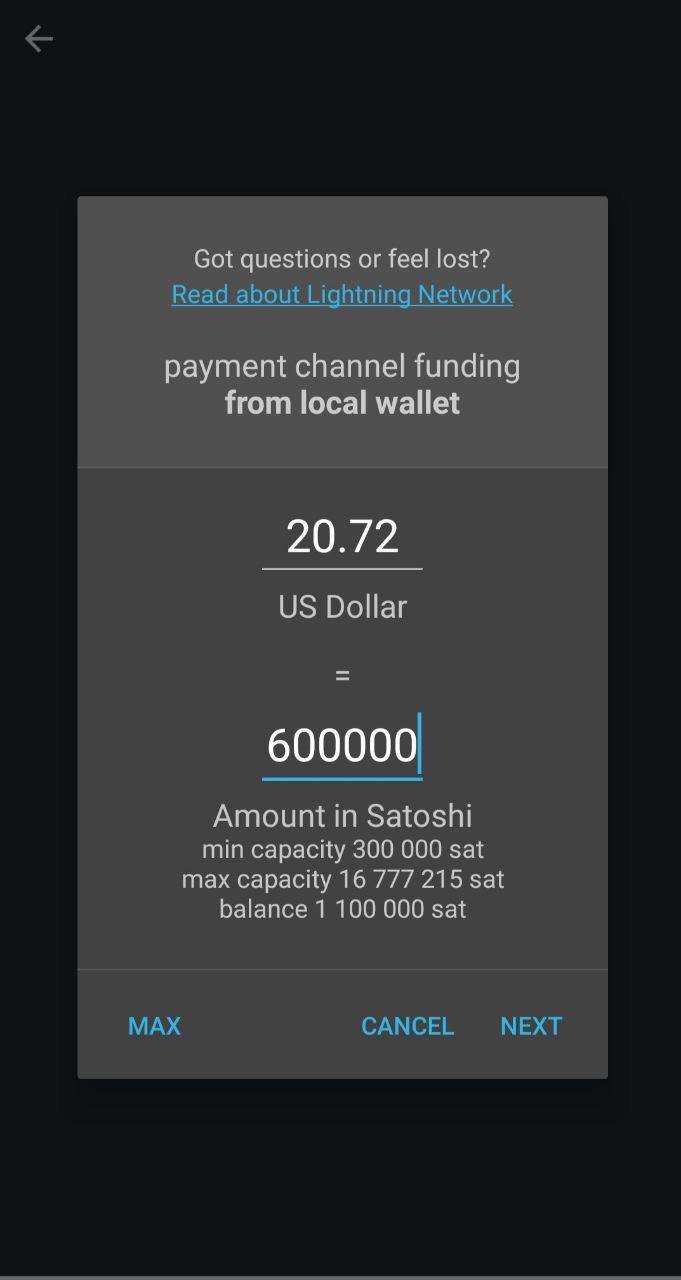
Task: Continue with the NEXT button
Action: [x=531, y=1026]
